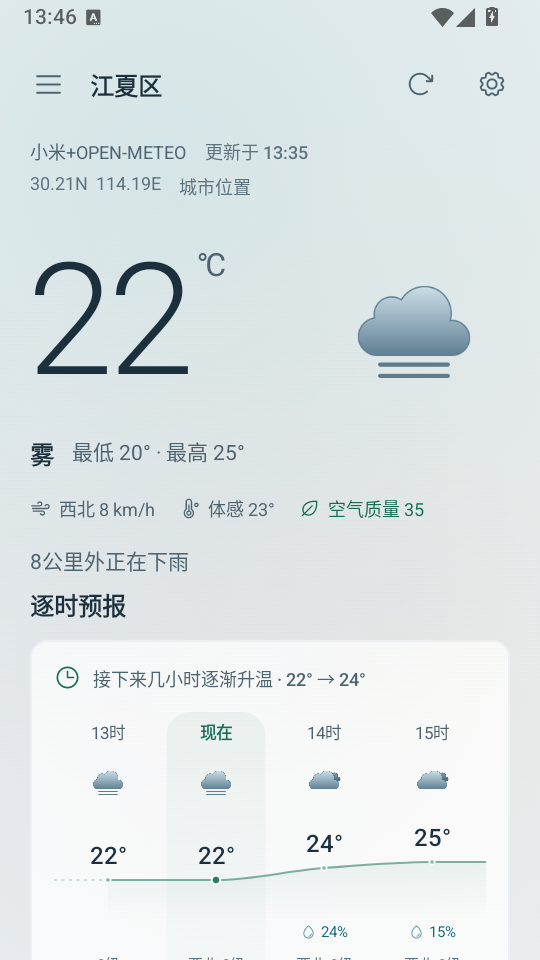Select the 14时 hourly forecast column
Viewport: 540px width, 960px height.
pos(324,836)
